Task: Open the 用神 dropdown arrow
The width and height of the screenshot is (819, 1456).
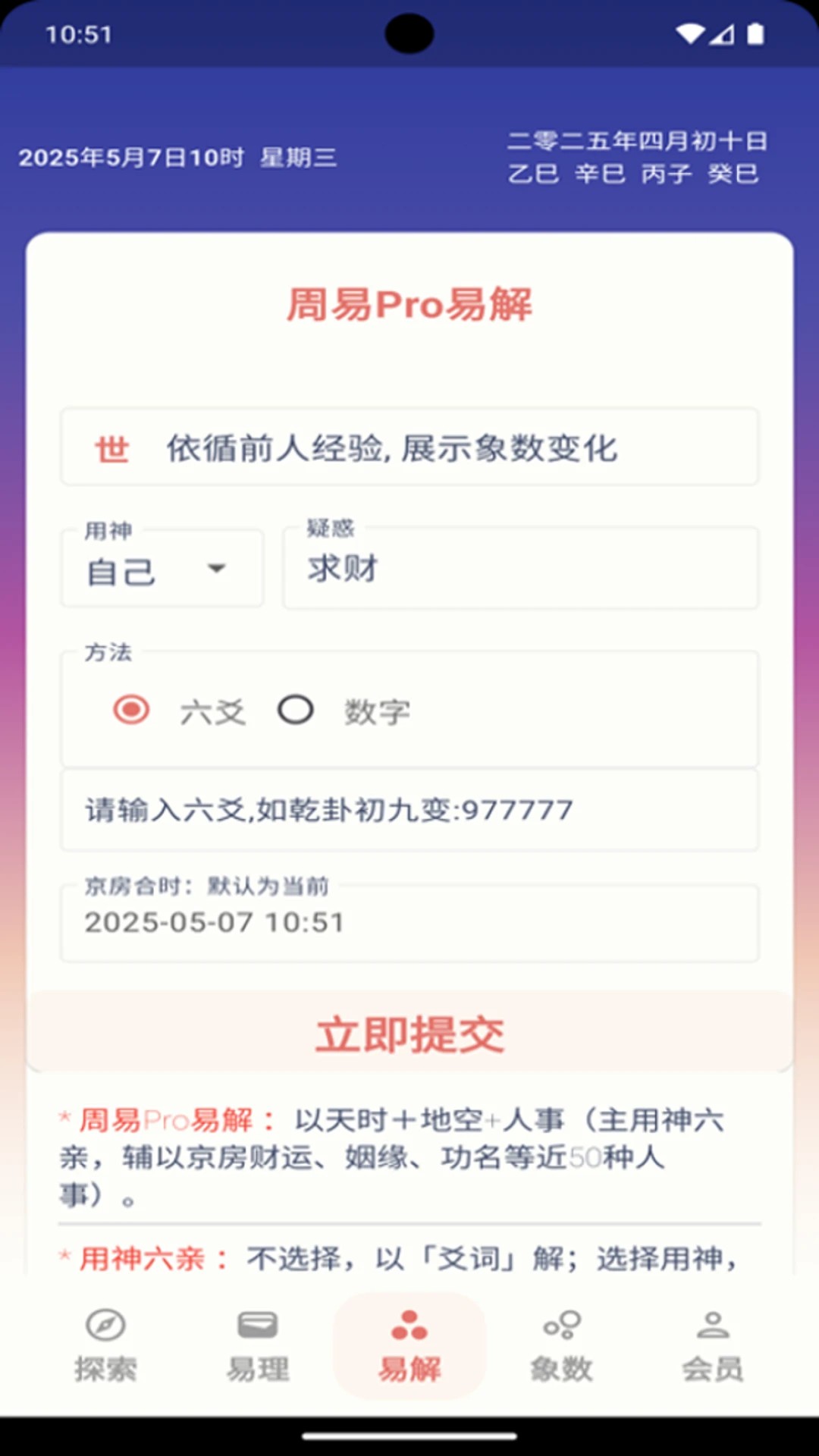Action: pyautogui.click(x=218, y=570)
